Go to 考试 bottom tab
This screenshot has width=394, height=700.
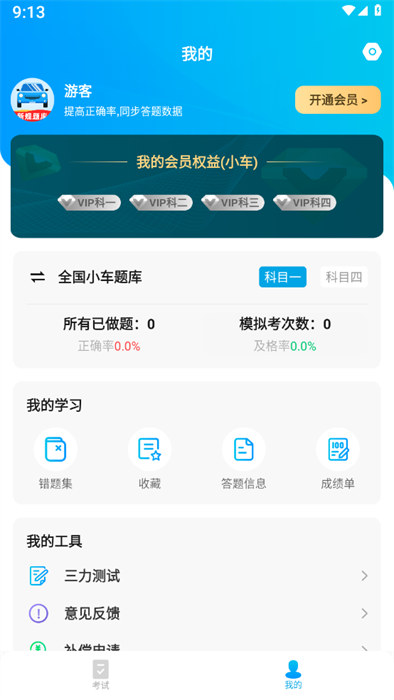point(100,675)
